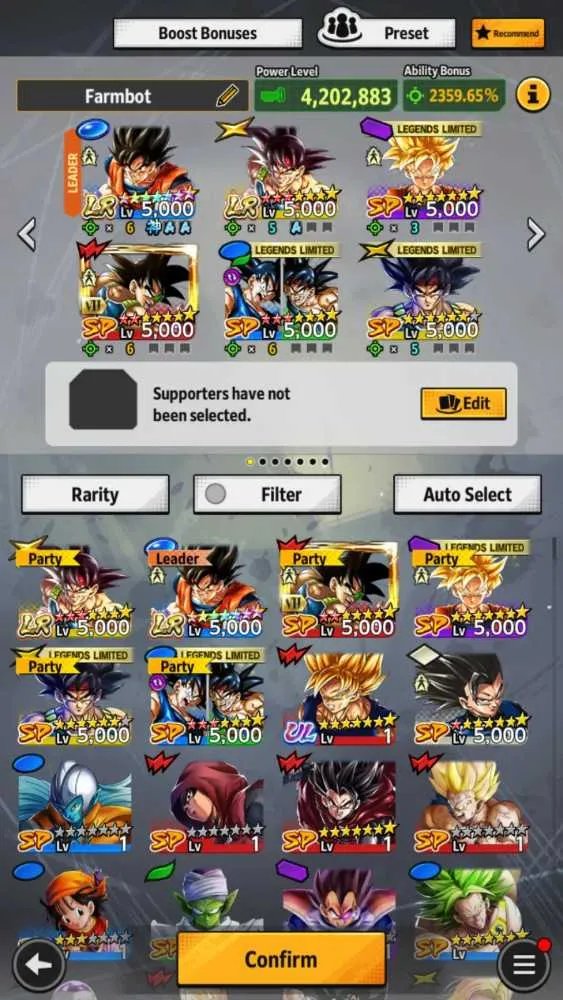Go to the next party with right arrow
The width and height of the screenshot is (563, 1000).
click(536, 234)
